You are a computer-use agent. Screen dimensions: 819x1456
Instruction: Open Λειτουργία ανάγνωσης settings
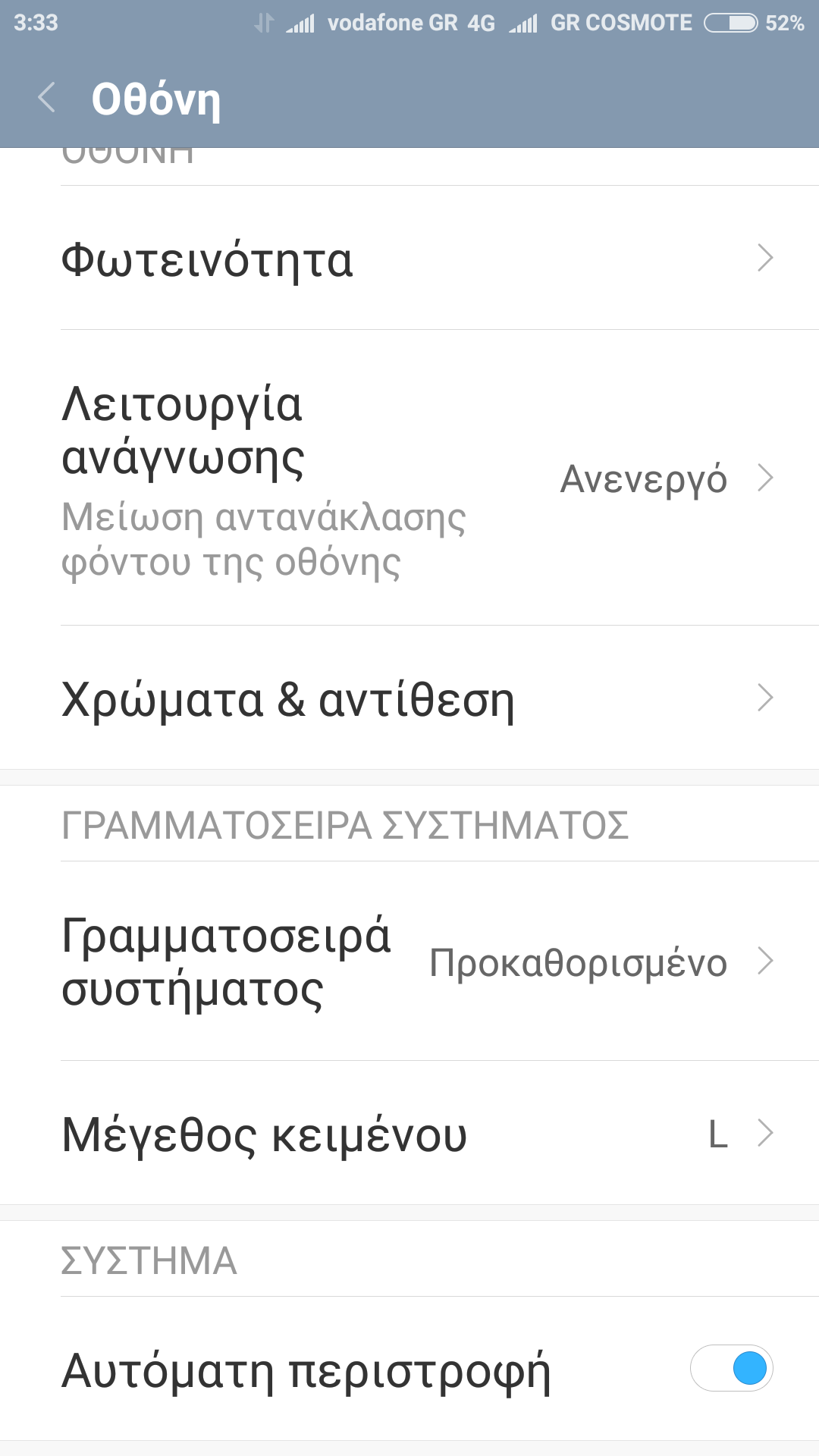[409, 478]
